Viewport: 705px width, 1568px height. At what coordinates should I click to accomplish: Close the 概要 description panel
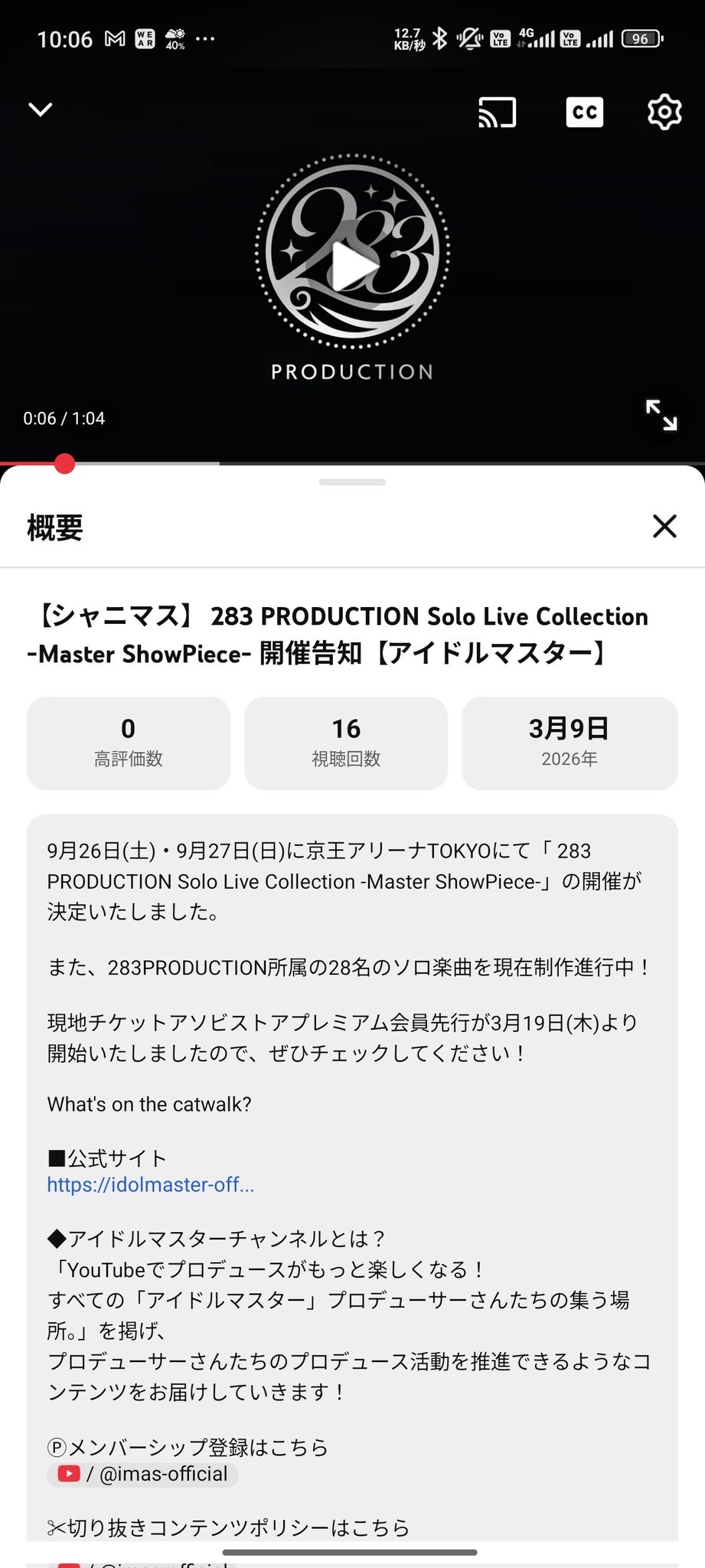pos(664,527)
